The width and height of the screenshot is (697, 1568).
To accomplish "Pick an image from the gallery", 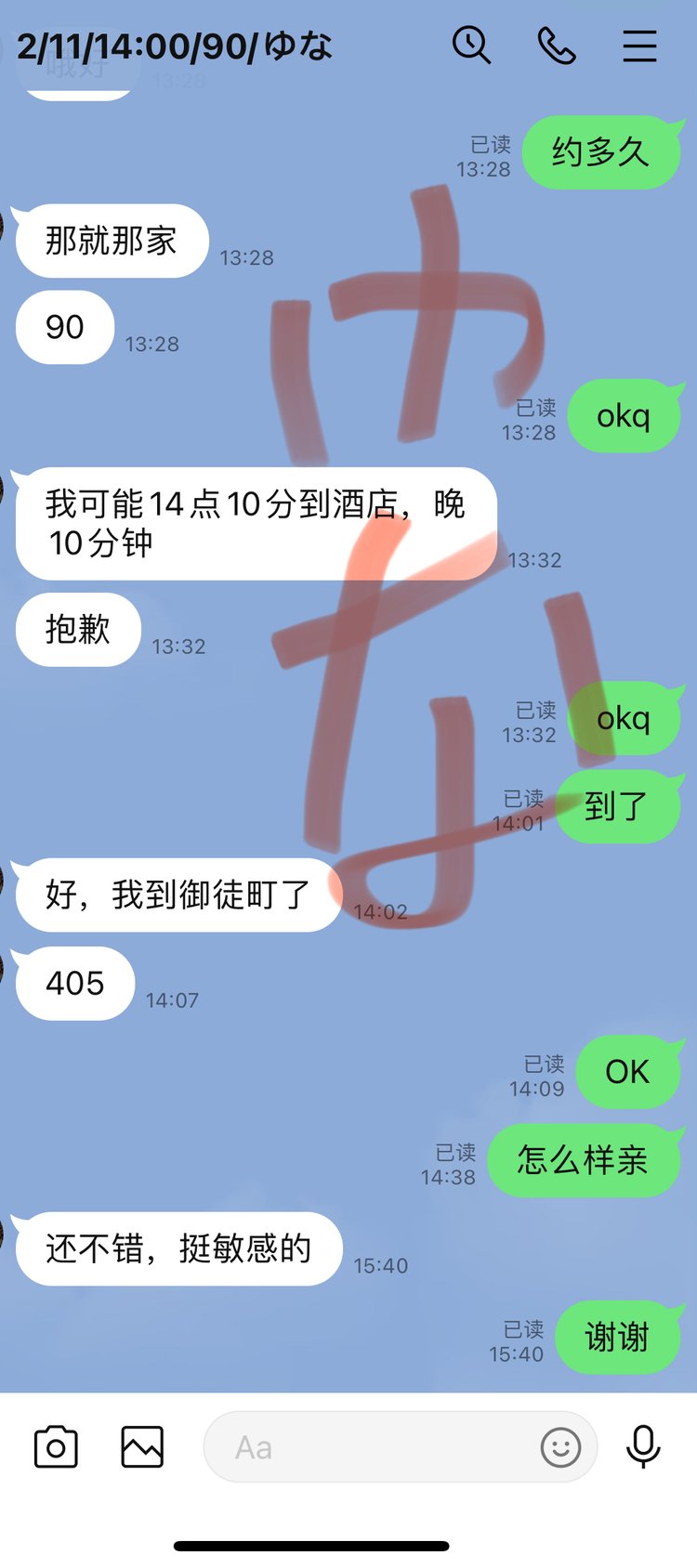I will coord(142,1446).
